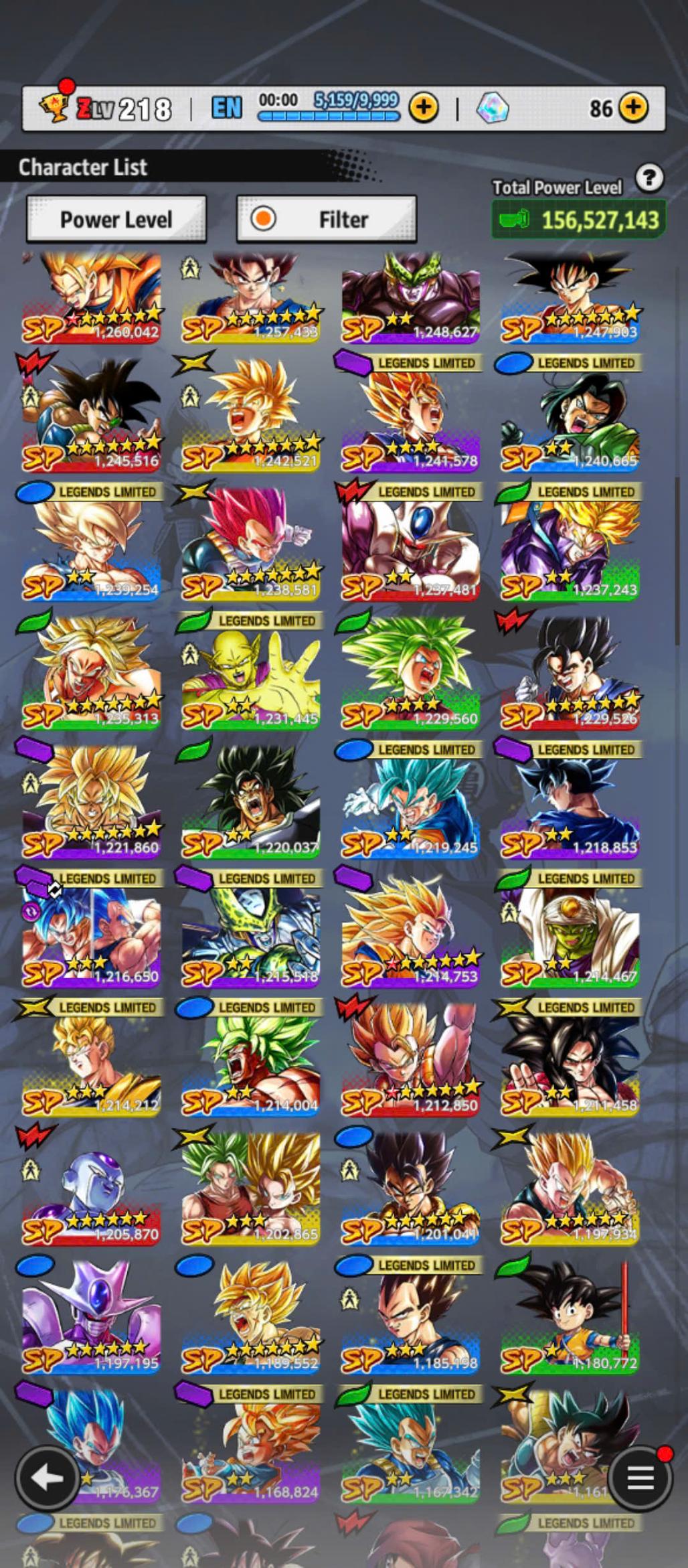The height and width of the screenshot is (1568, 688).
Task: Select character with power level 1,260,042
Action: point(92,297)
